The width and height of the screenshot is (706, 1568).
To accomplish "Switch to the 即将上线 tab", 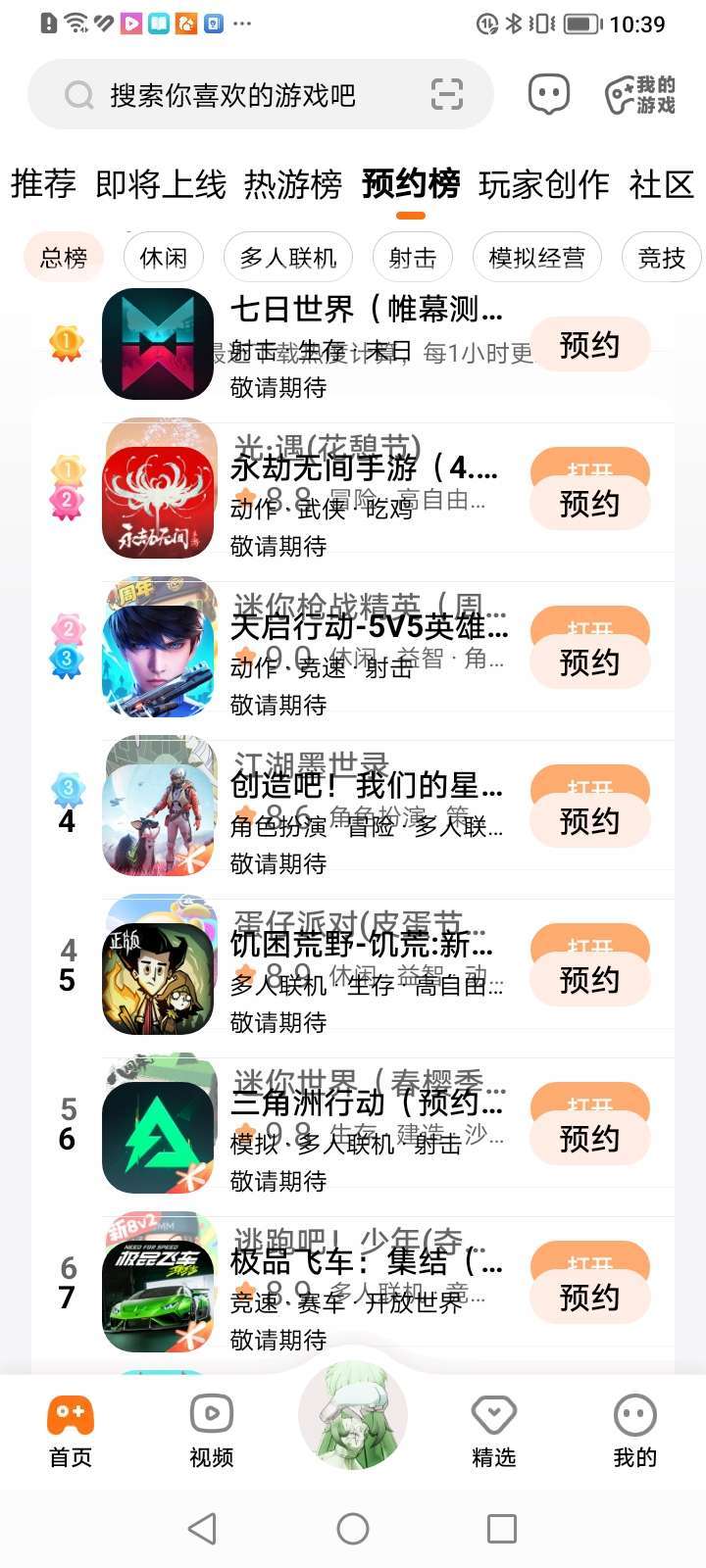I will pos(161,184).
